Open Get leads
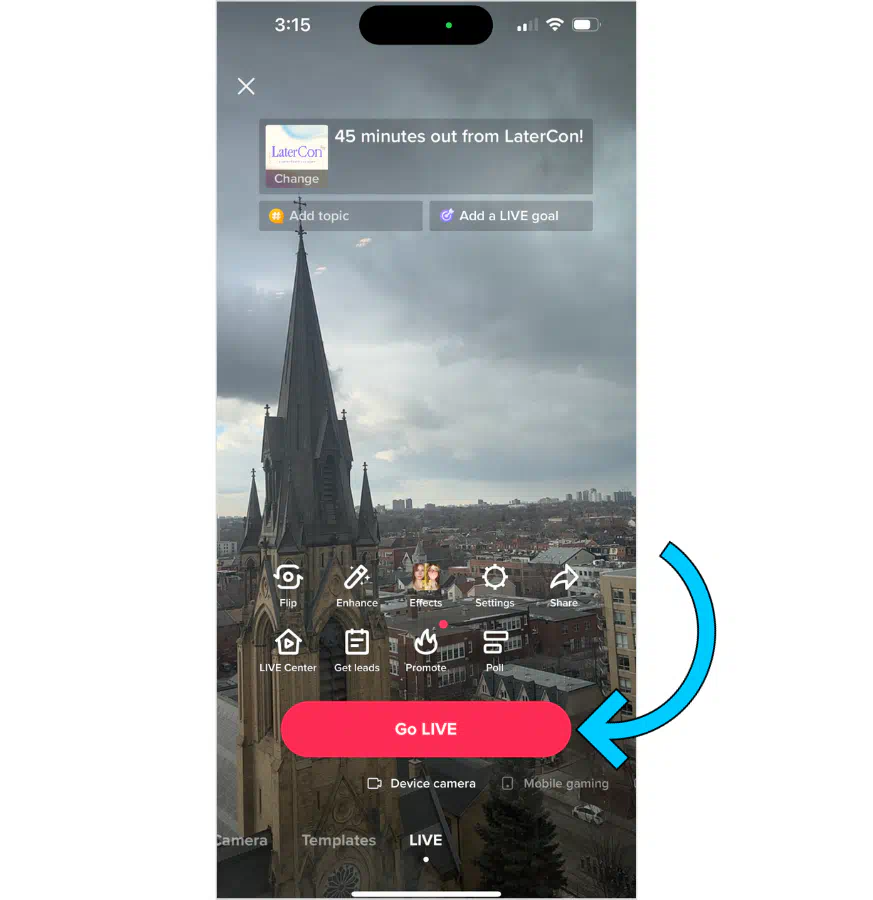This screenshot has width=873, height=900. (x=357, y=650)
